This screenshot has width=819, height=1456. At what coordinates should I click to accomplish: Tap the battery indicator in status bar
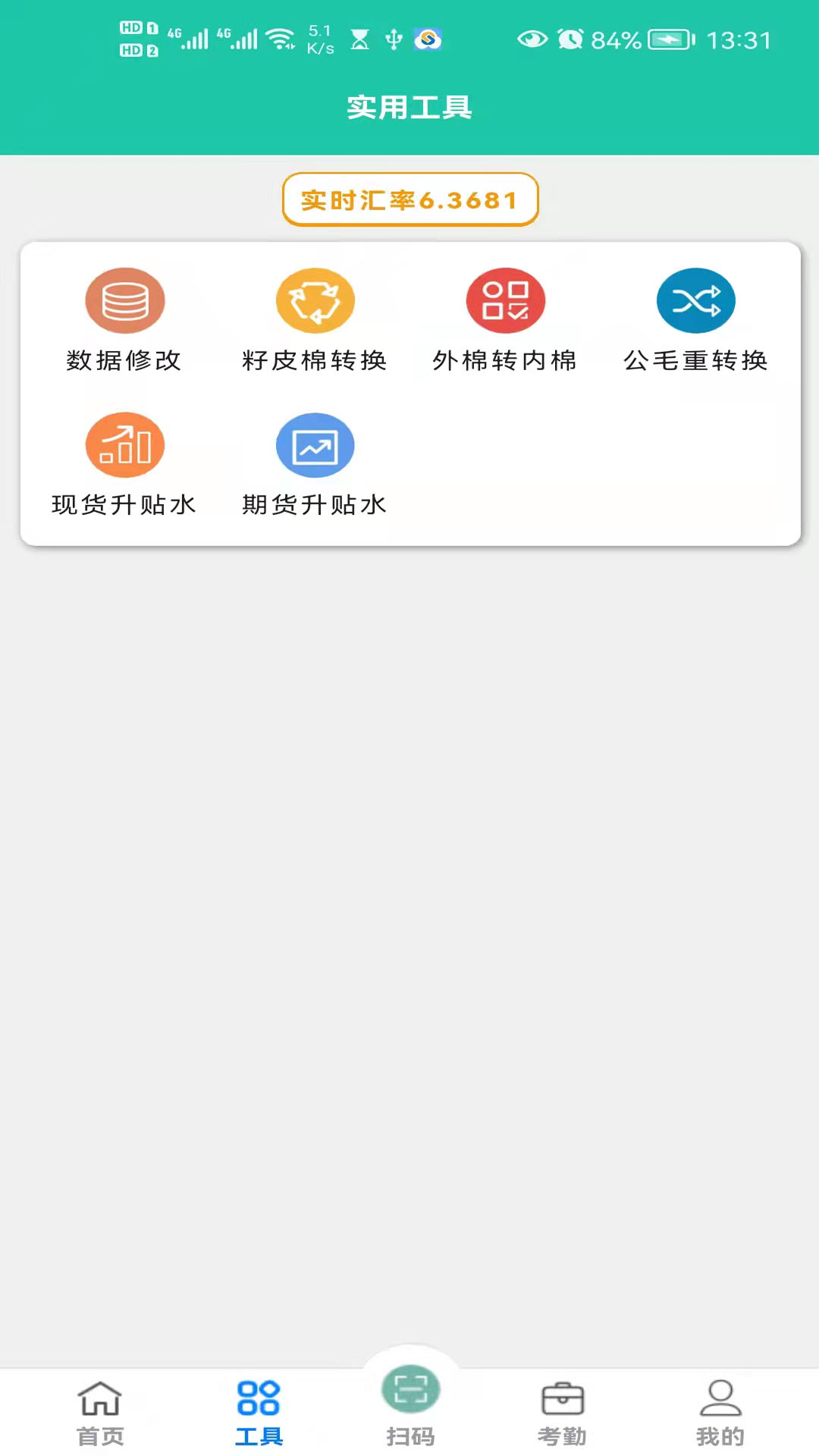pyautogui.click(x=666, y=39)
